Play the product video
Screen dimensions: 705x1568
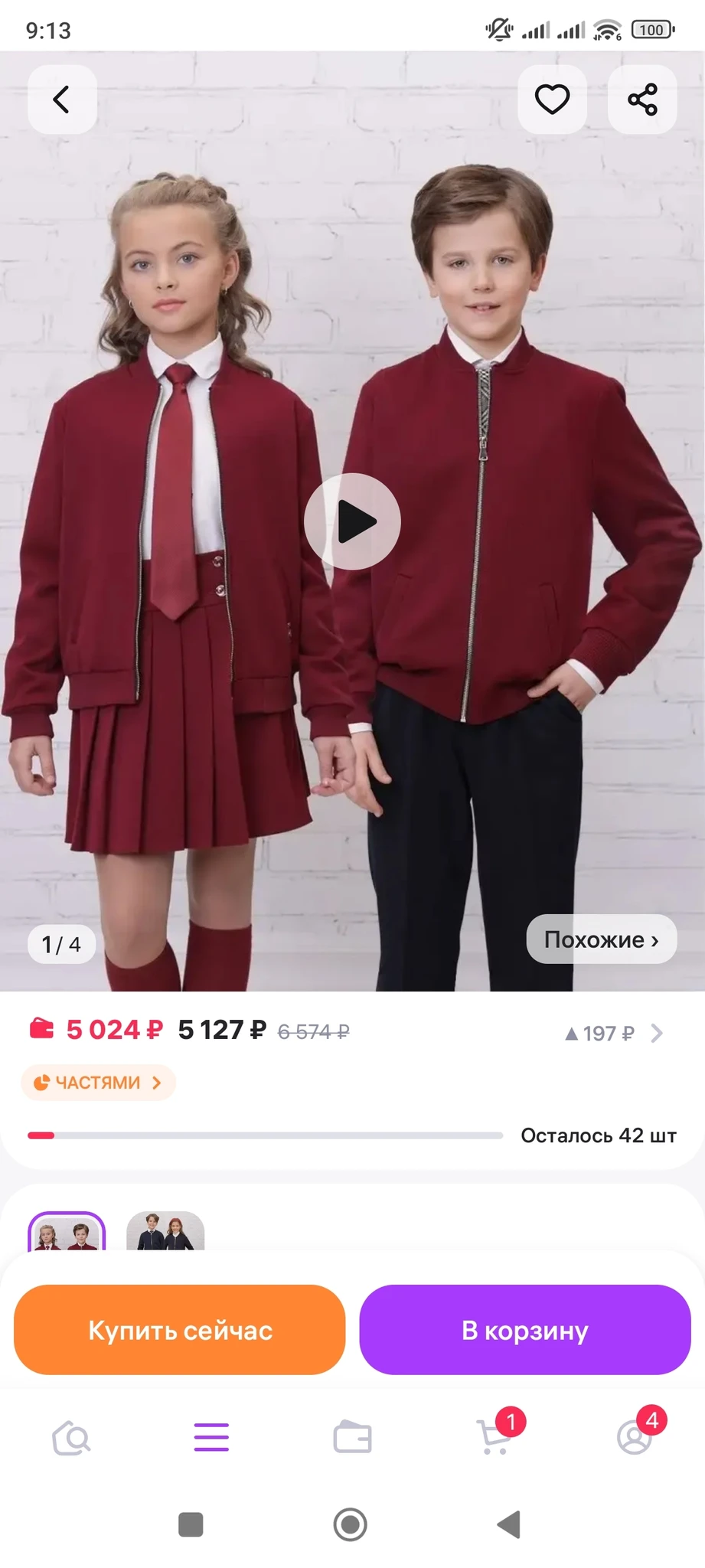tap(352, 521)
